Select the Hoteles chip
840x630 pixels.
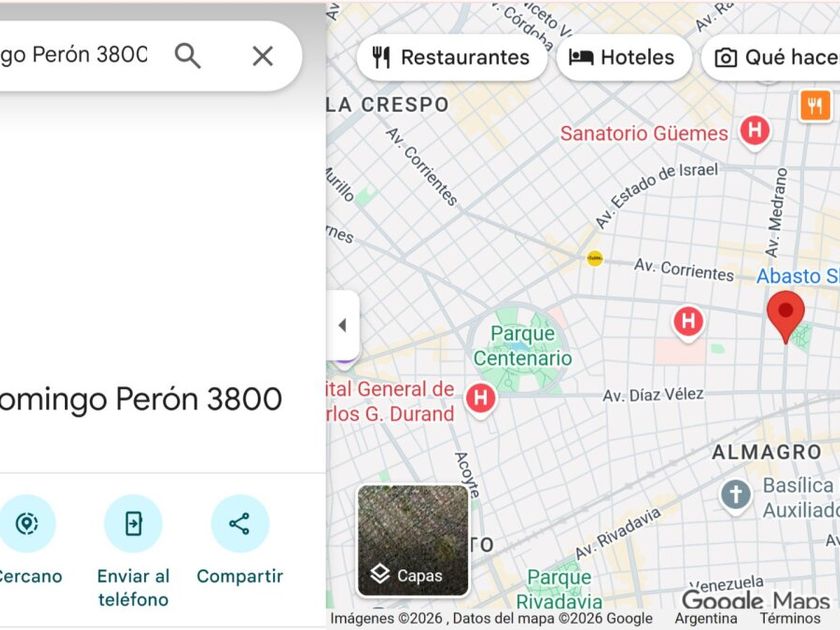(x=624, y=57)
